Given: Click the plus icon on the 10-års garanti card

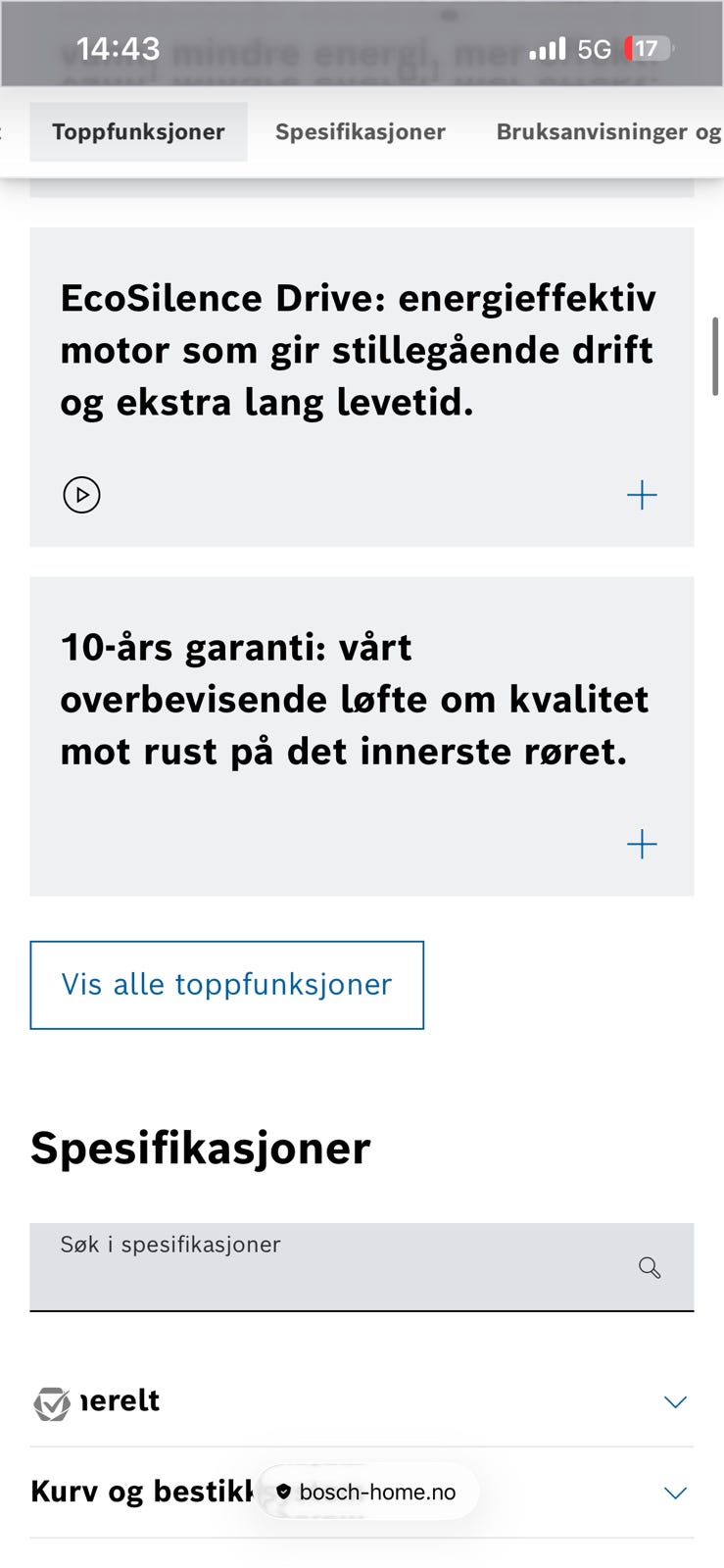Looking at the screenshot, I should point(642,844).
